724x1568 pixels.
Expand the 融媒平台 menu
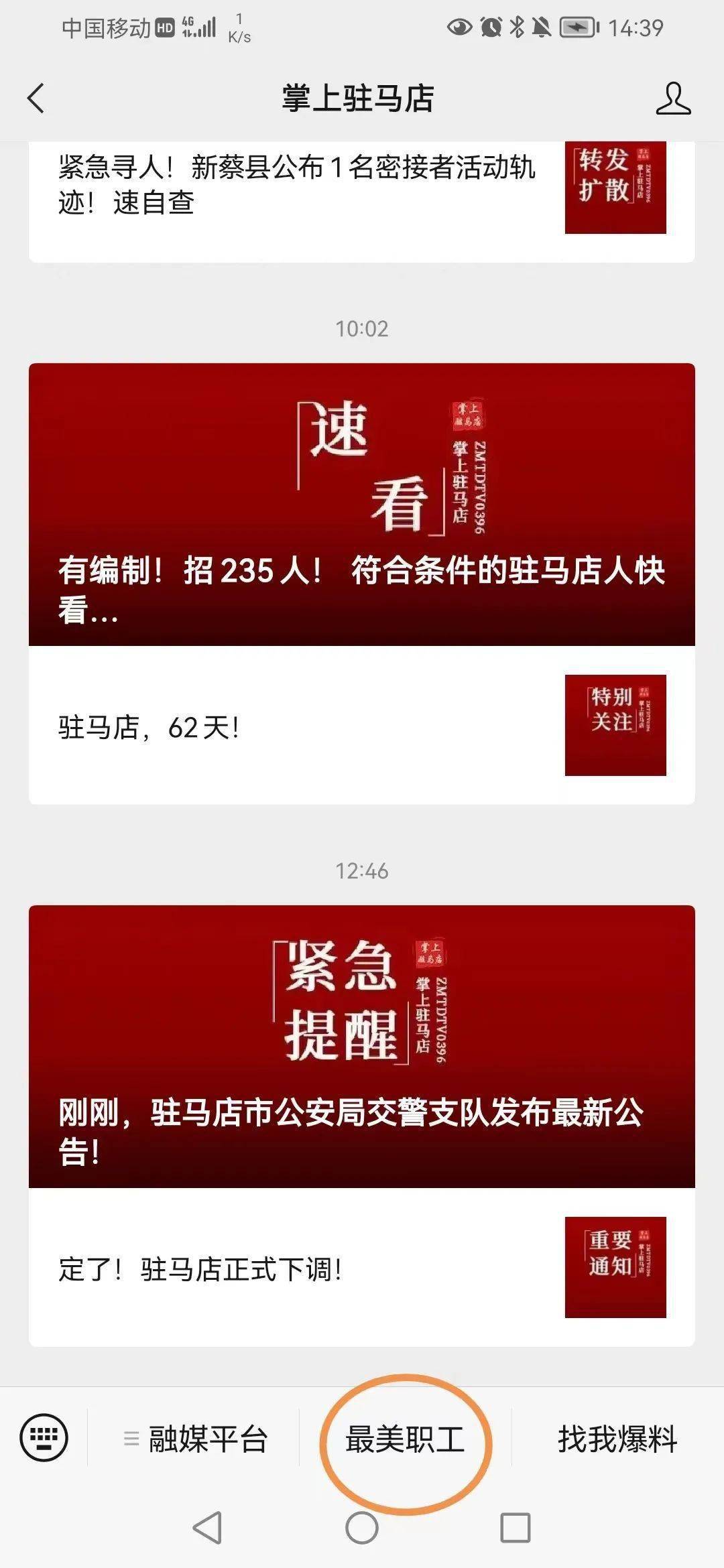[x=195, y=1439]
